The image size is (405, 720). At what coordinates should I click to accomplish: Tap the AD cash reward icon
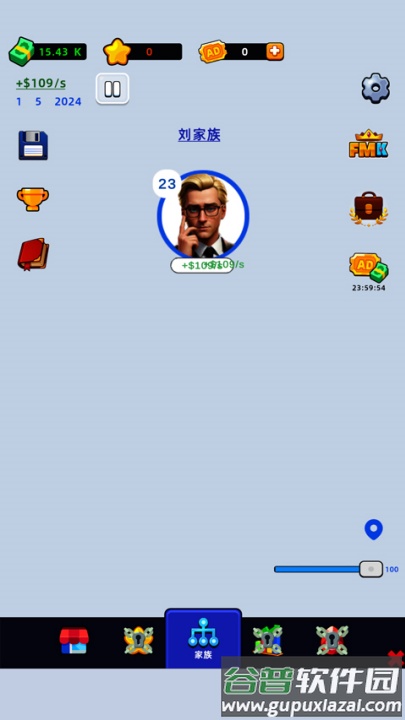tap(368, 268)
